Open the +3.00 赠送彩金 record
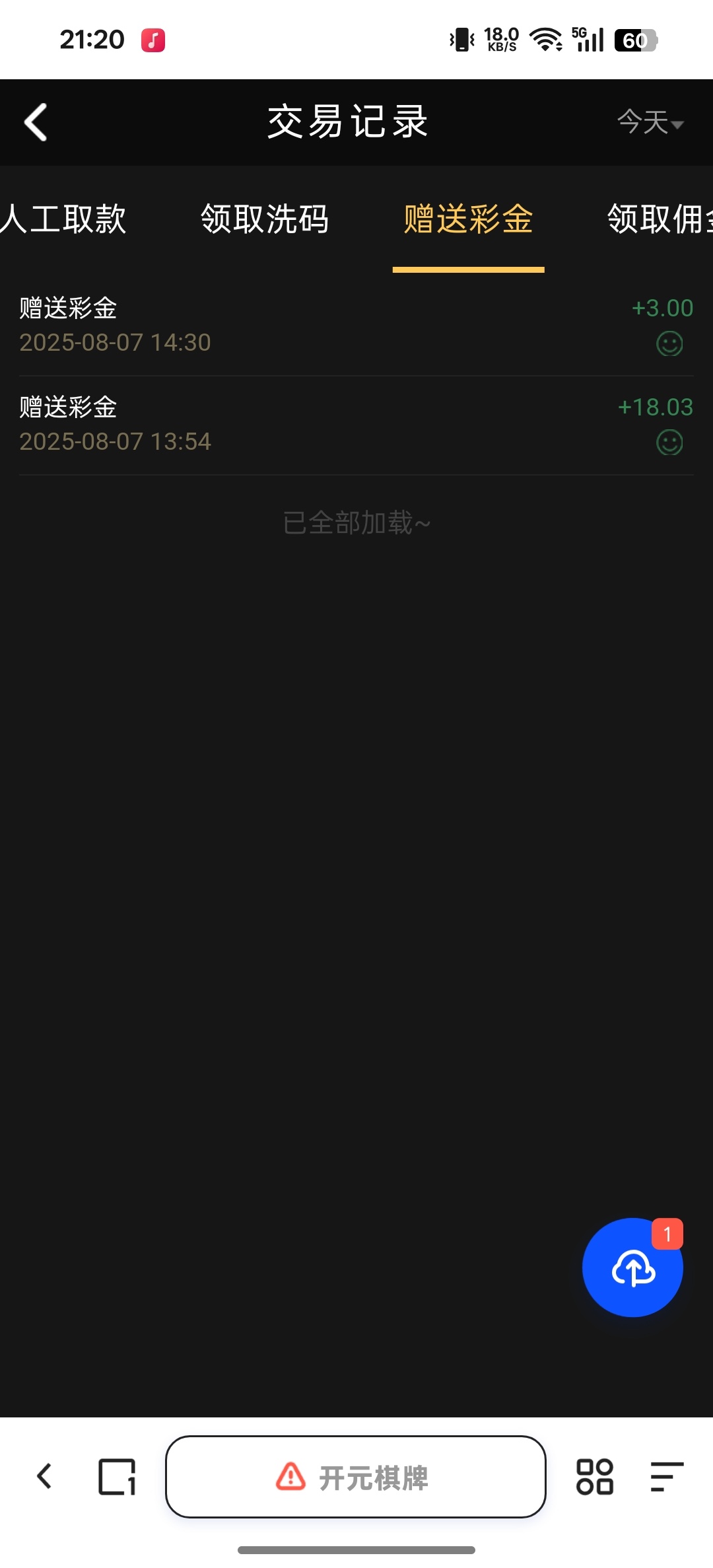 (x=356, y=325)
